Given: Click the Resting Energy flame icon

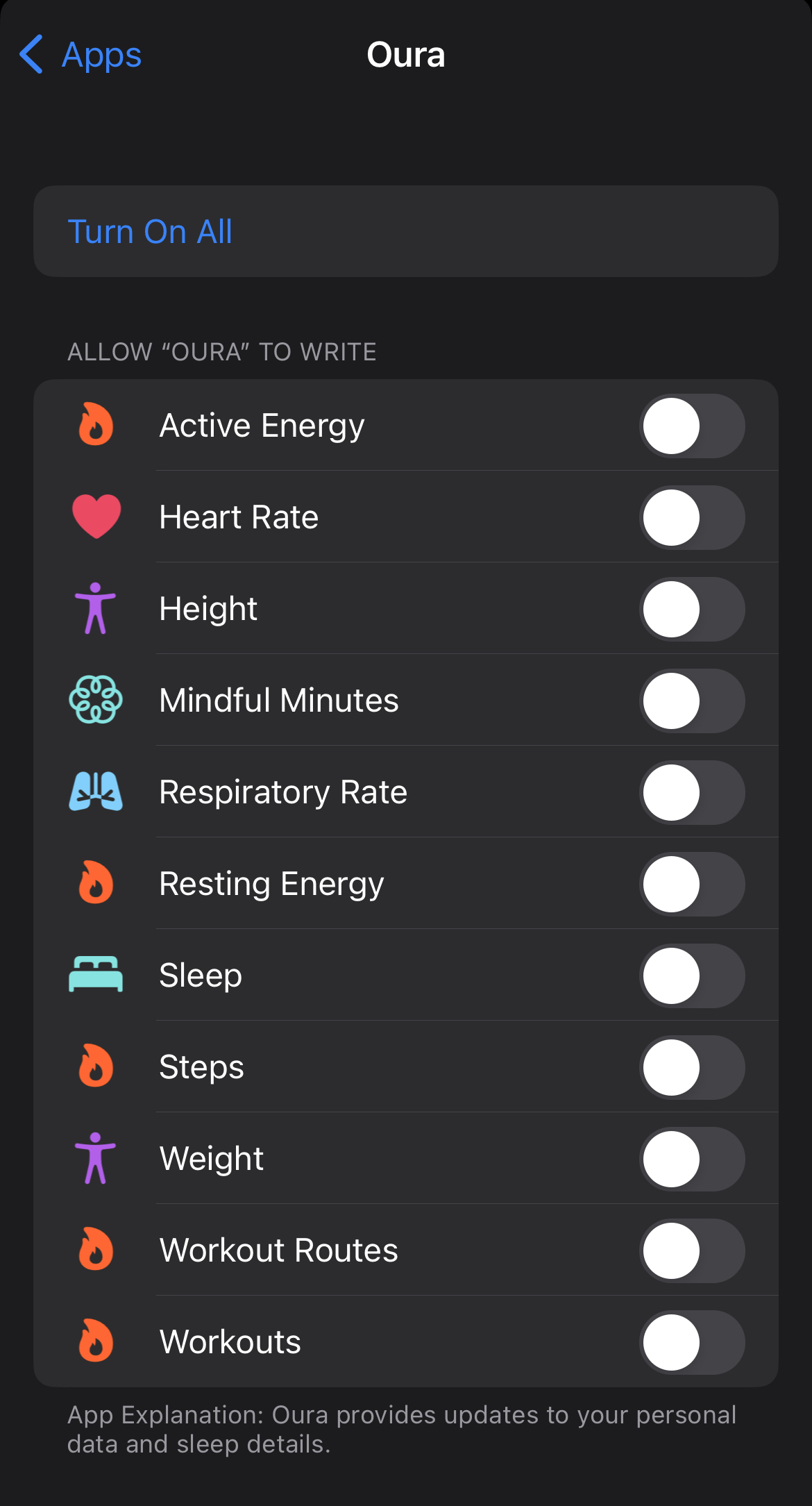Looking at the screenshot, I should [x=96, y=883].
